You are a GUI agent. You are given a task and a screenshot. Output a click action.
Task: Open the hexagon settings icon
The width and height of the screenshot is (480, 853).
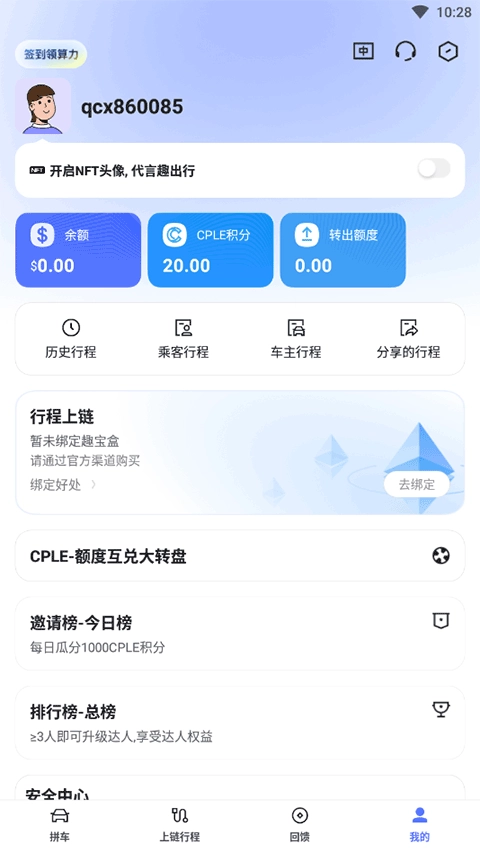tap(448, 52)
